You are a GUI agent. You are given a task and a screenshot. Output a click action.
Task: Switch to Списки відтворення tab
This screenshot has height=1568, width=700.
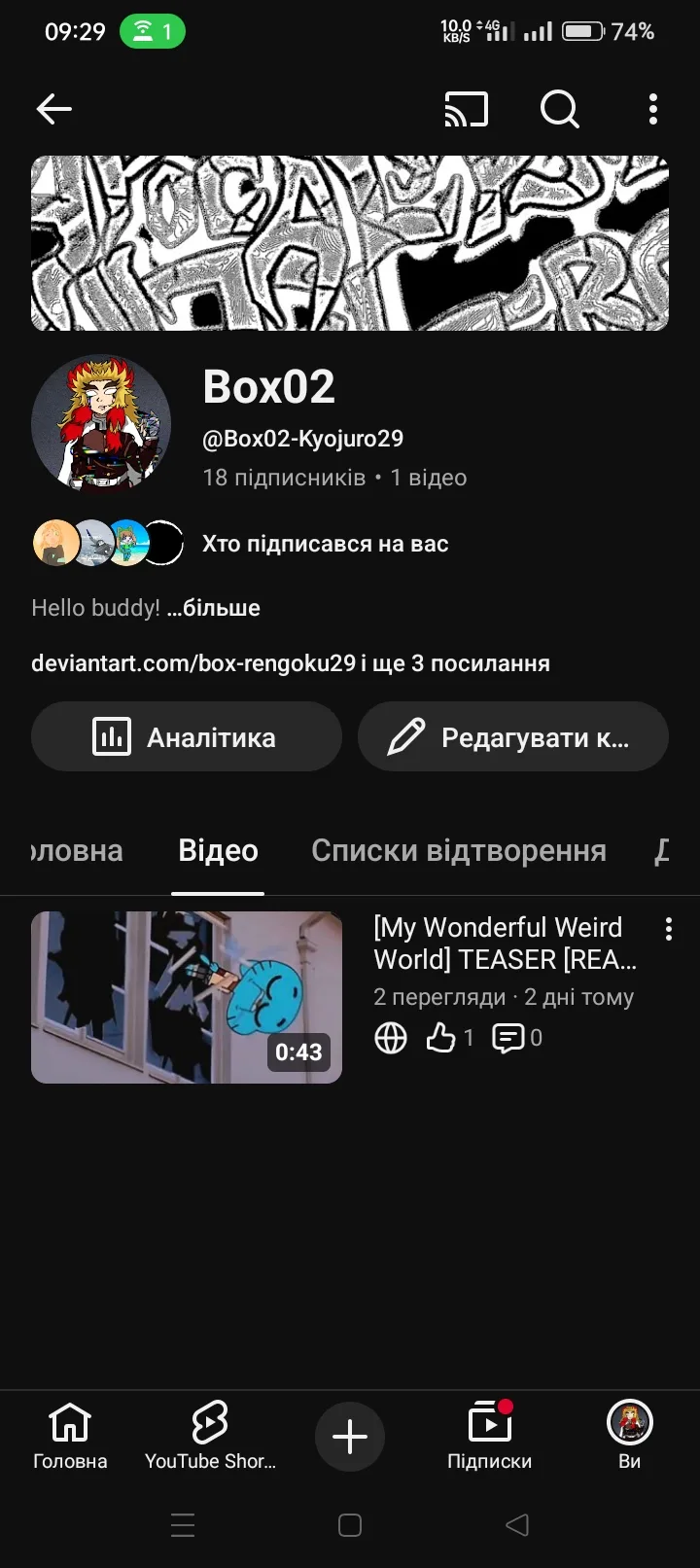click(458, 851)
